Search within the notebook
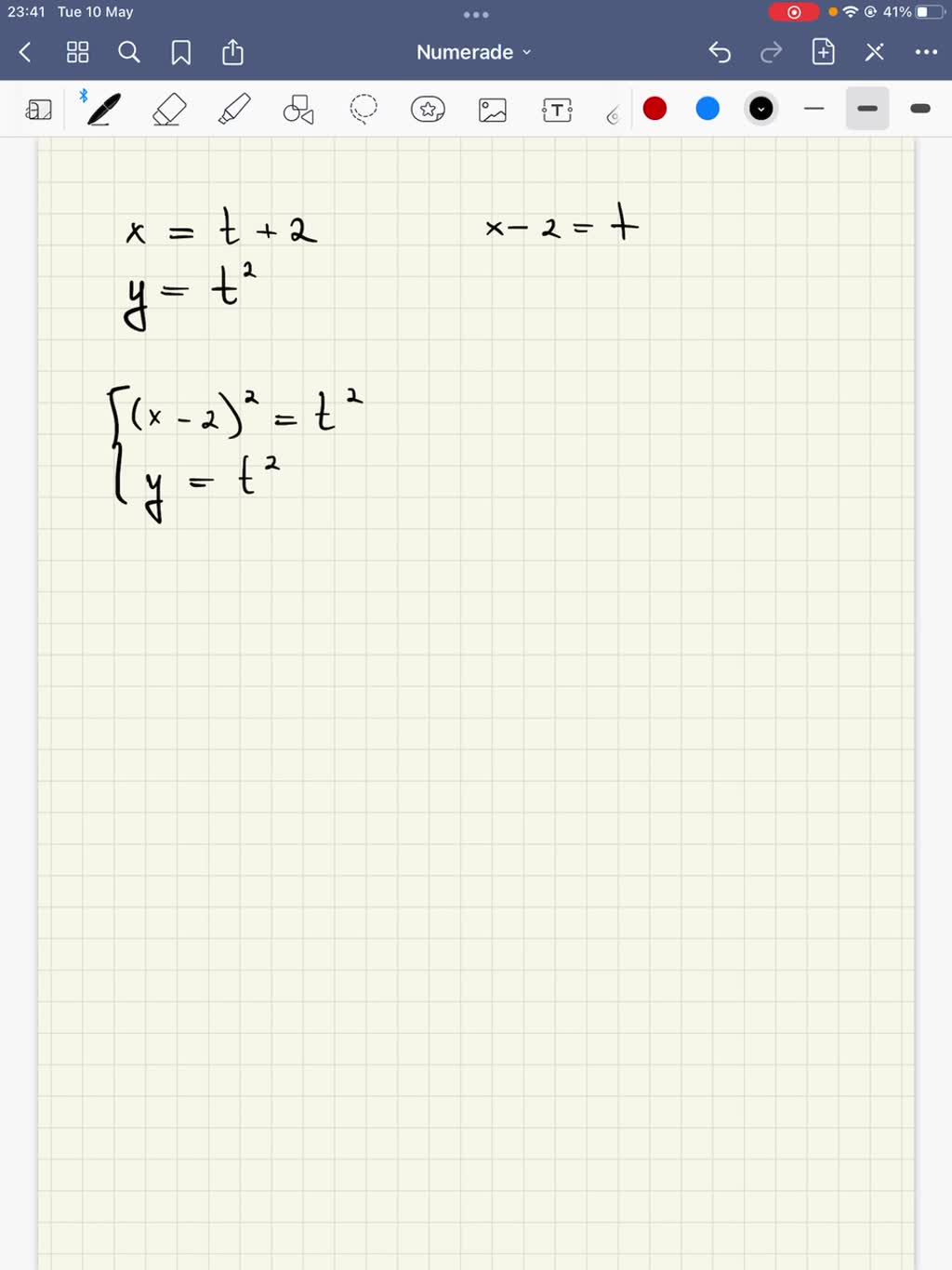952x1270 pixels. tap(129, 52)
